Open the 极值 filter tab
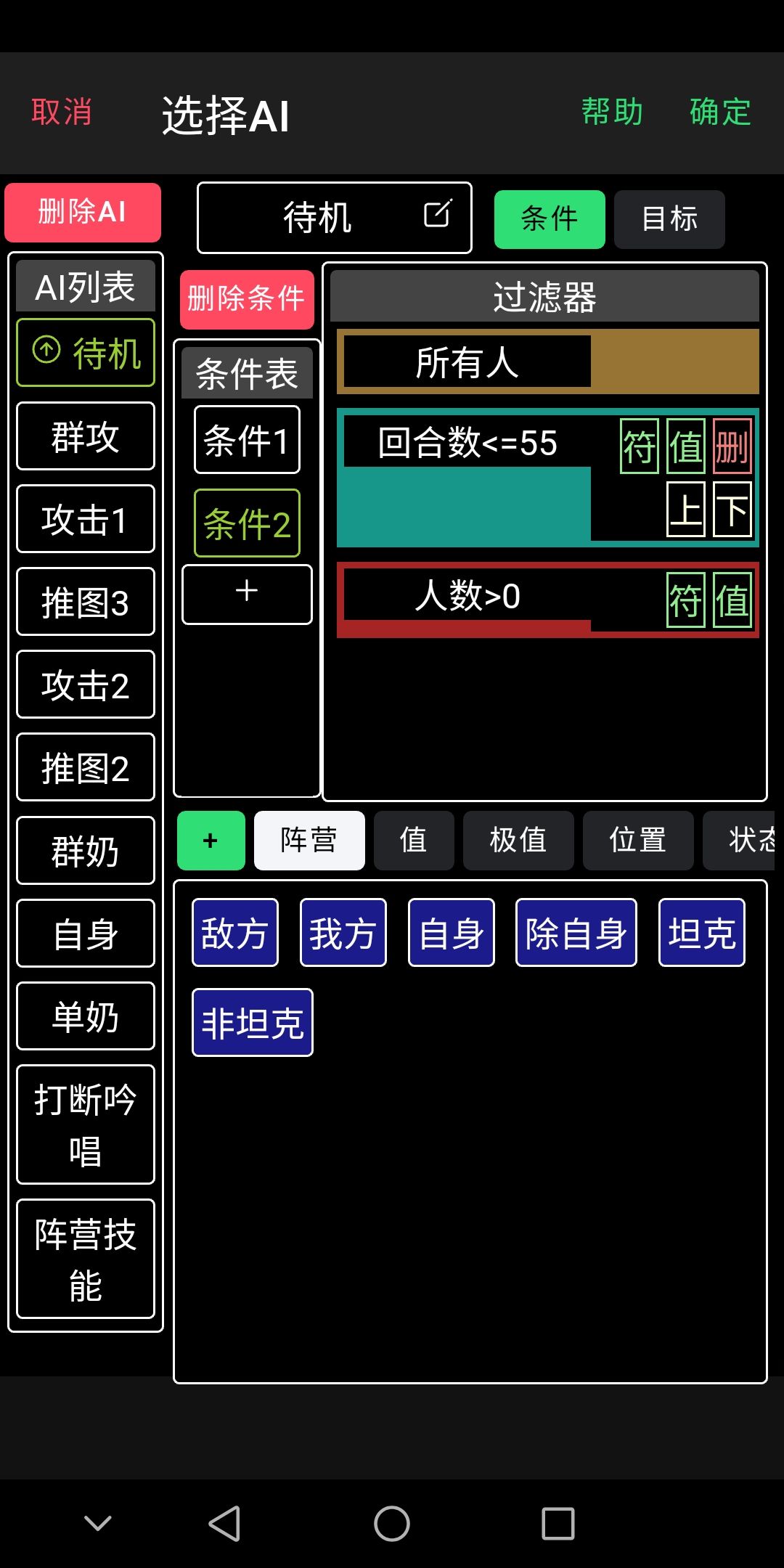 tap(518, 841)
